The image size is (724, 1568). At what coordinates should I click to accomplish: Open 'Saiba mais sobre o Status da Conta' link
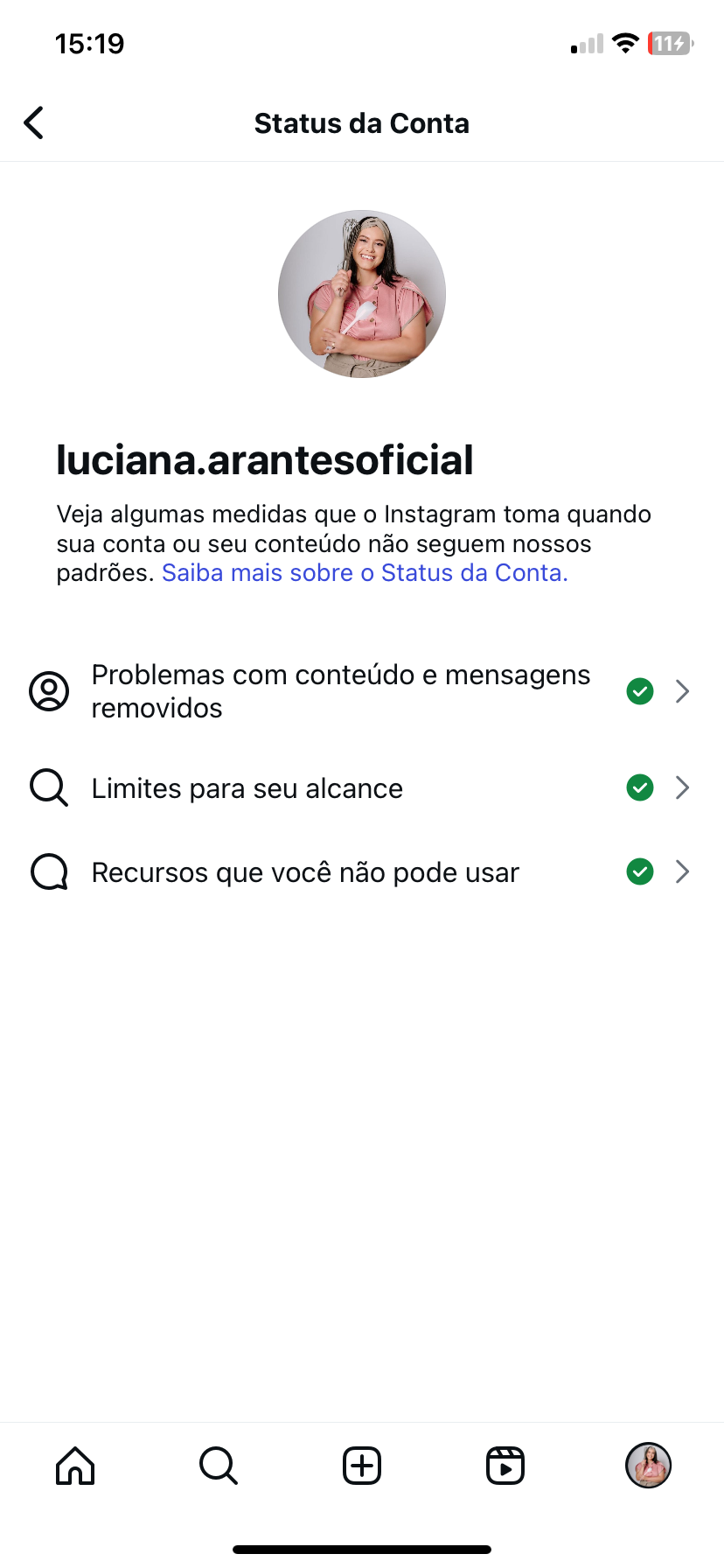pyautogui.click(x=365, y=573)
